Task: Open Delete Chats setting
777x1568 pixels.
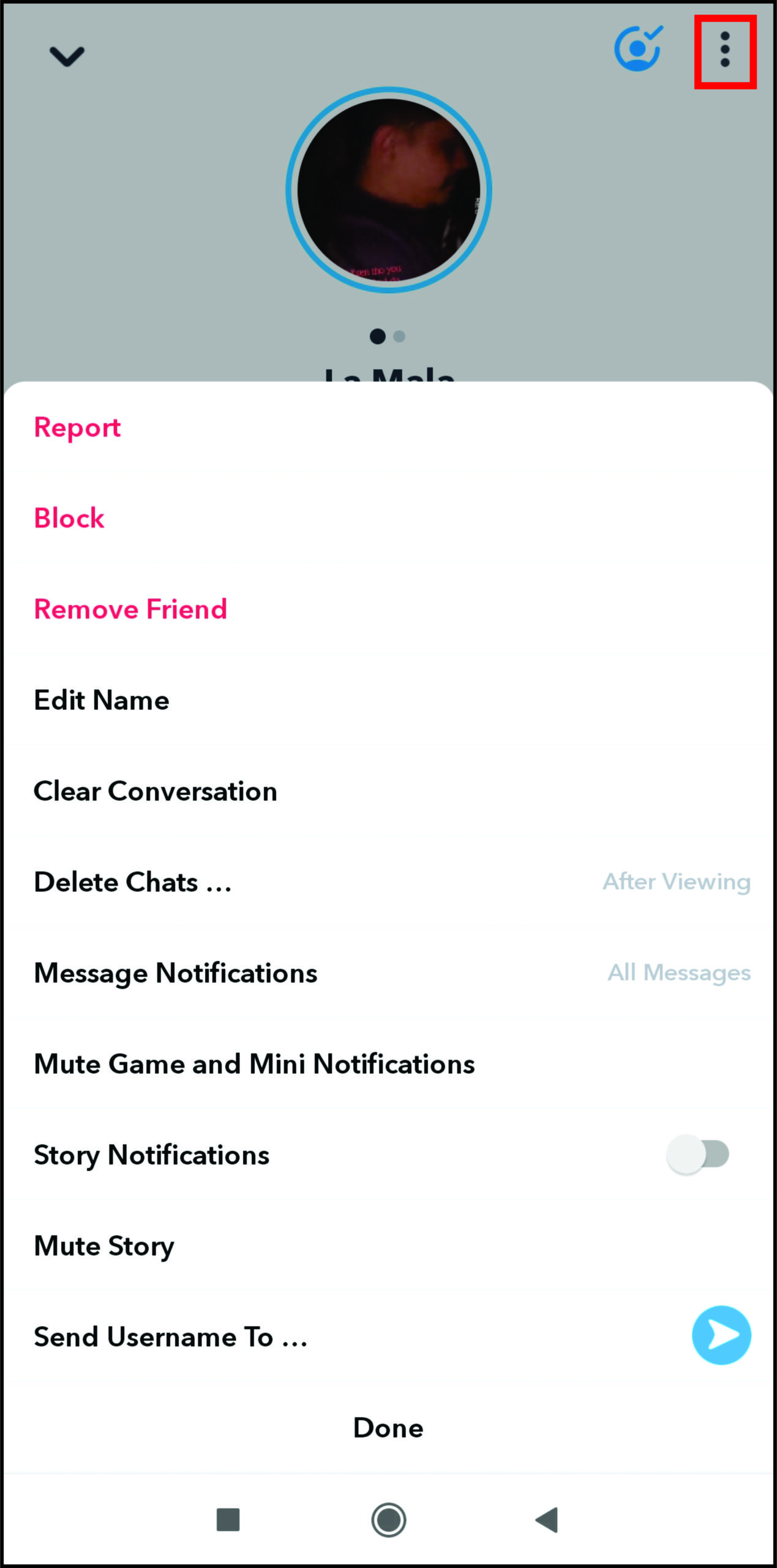Action: coord(133,882)
